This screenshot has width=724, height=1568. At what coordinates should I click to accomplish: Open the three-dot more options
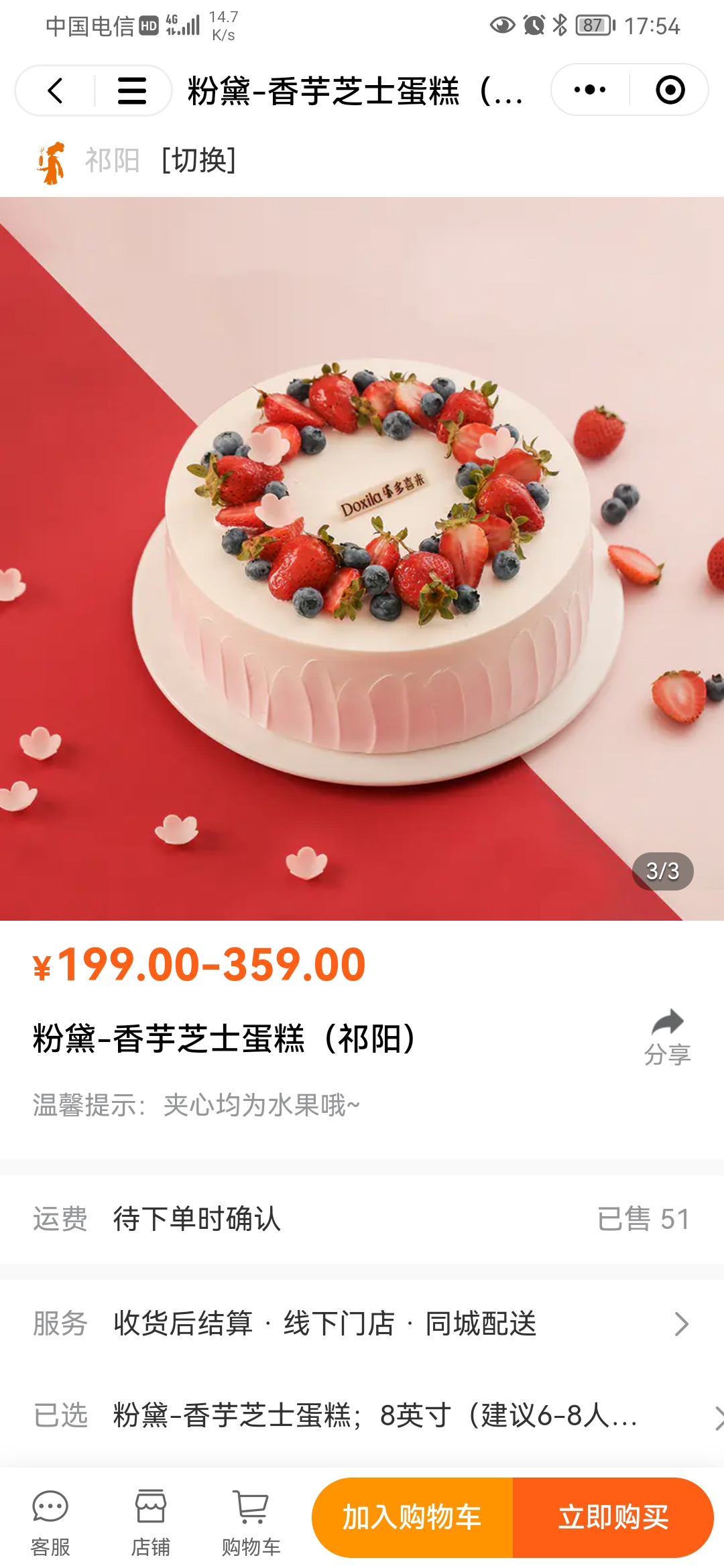click(x=590, y=90)
